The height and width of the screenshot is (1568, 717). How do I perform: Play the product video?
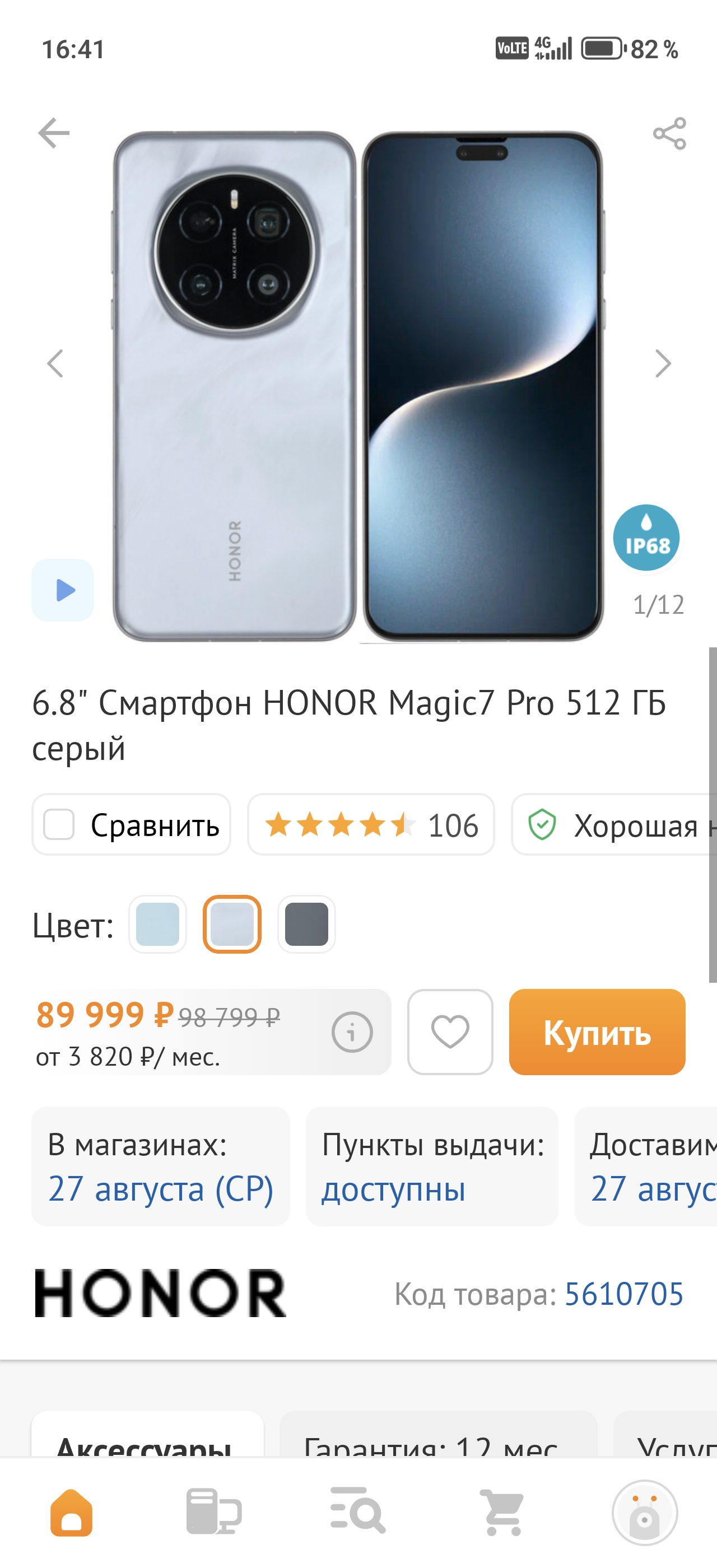pos(63,590)
